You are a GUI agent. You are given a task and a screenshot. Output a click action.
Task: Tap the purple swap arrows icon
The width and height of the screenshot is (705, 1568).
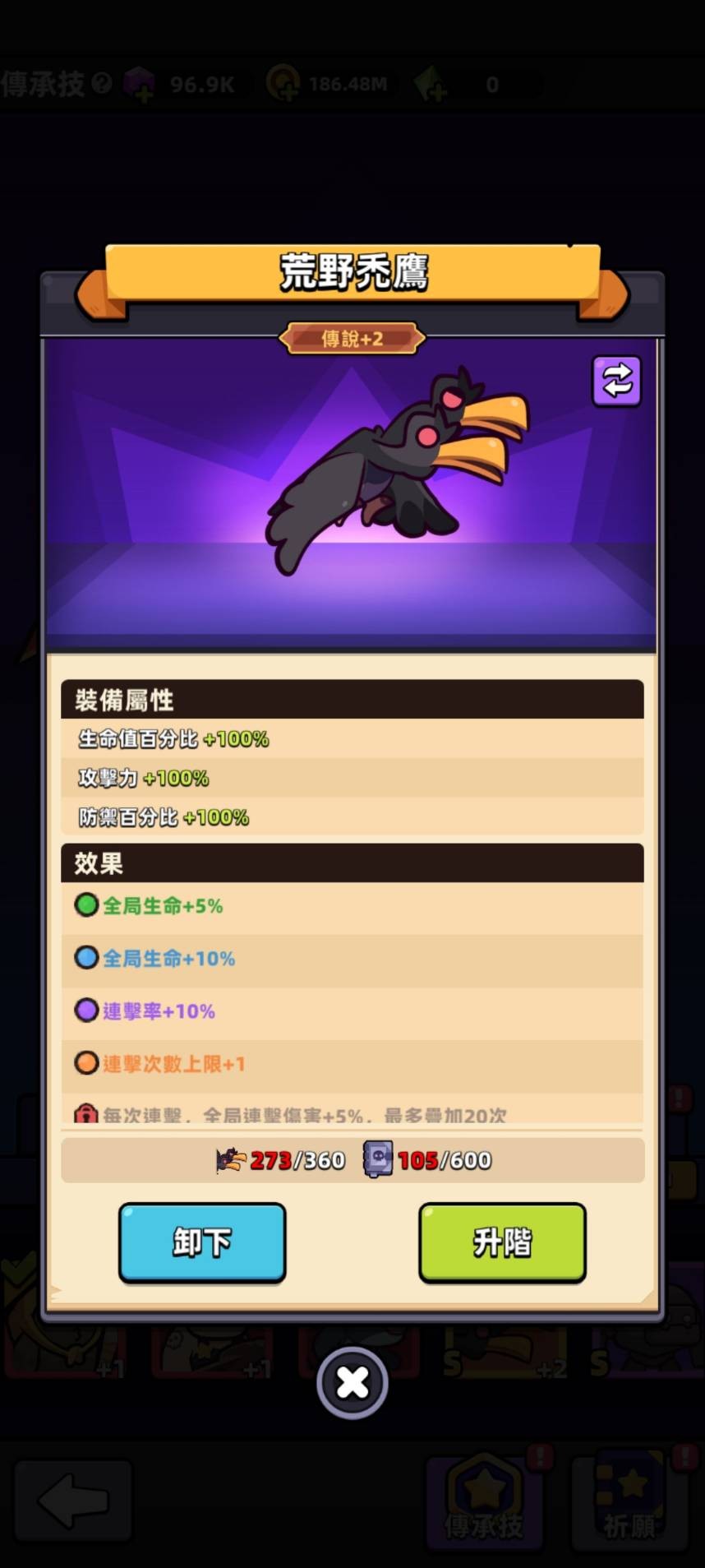tap(617, 381)
